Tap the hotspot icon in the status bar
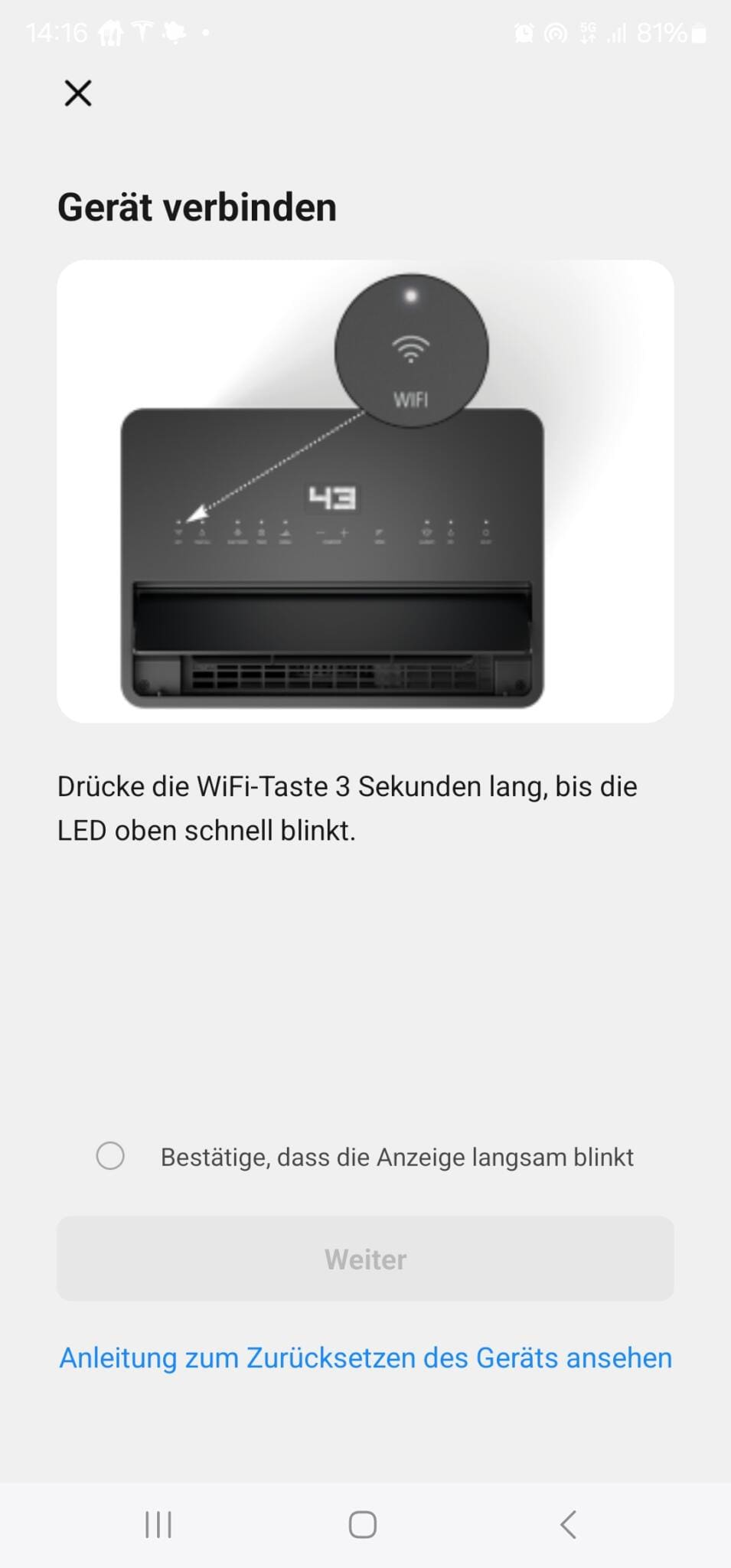Viewport: 731px width, 1568px height. (556, 32)
